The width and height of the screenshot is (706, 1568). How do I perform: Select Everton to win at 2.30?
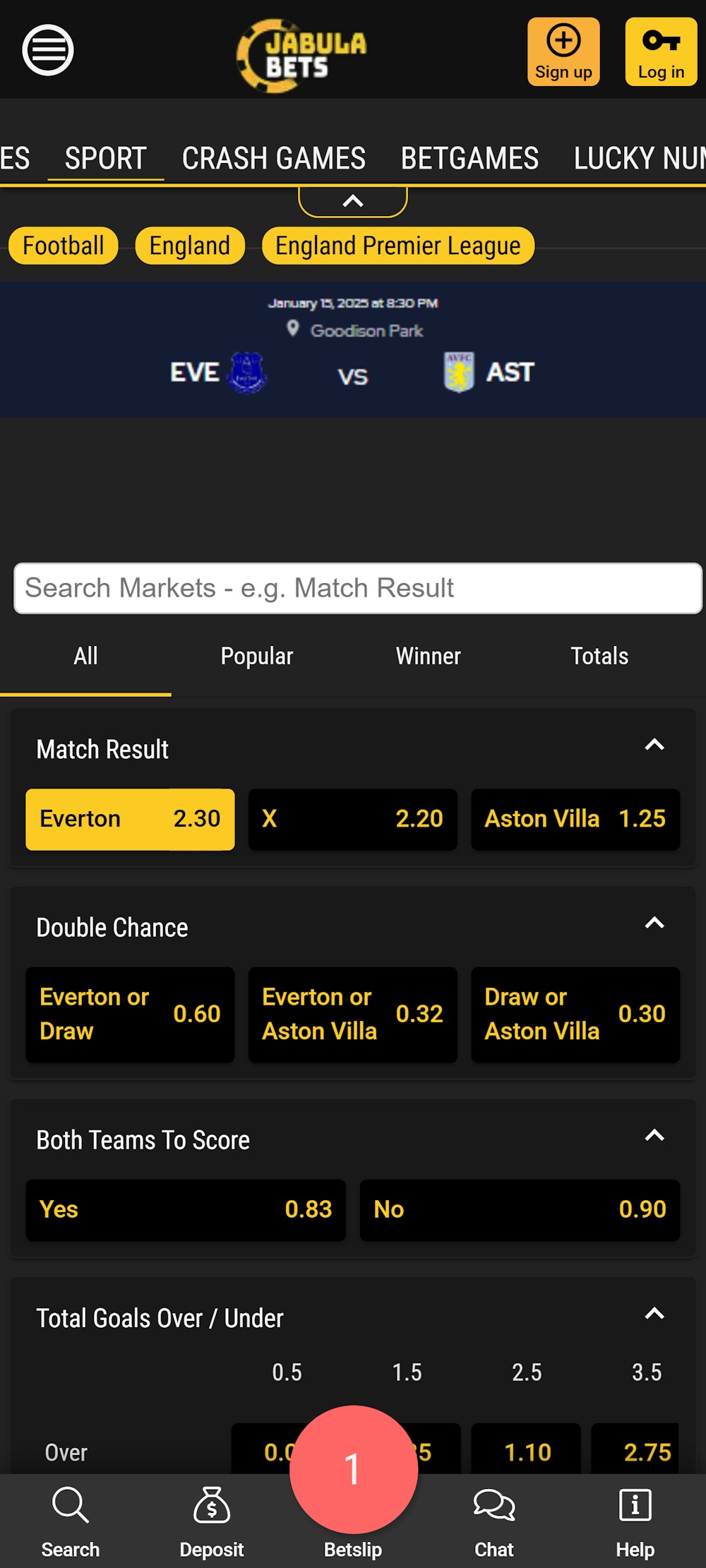[130, 819]
